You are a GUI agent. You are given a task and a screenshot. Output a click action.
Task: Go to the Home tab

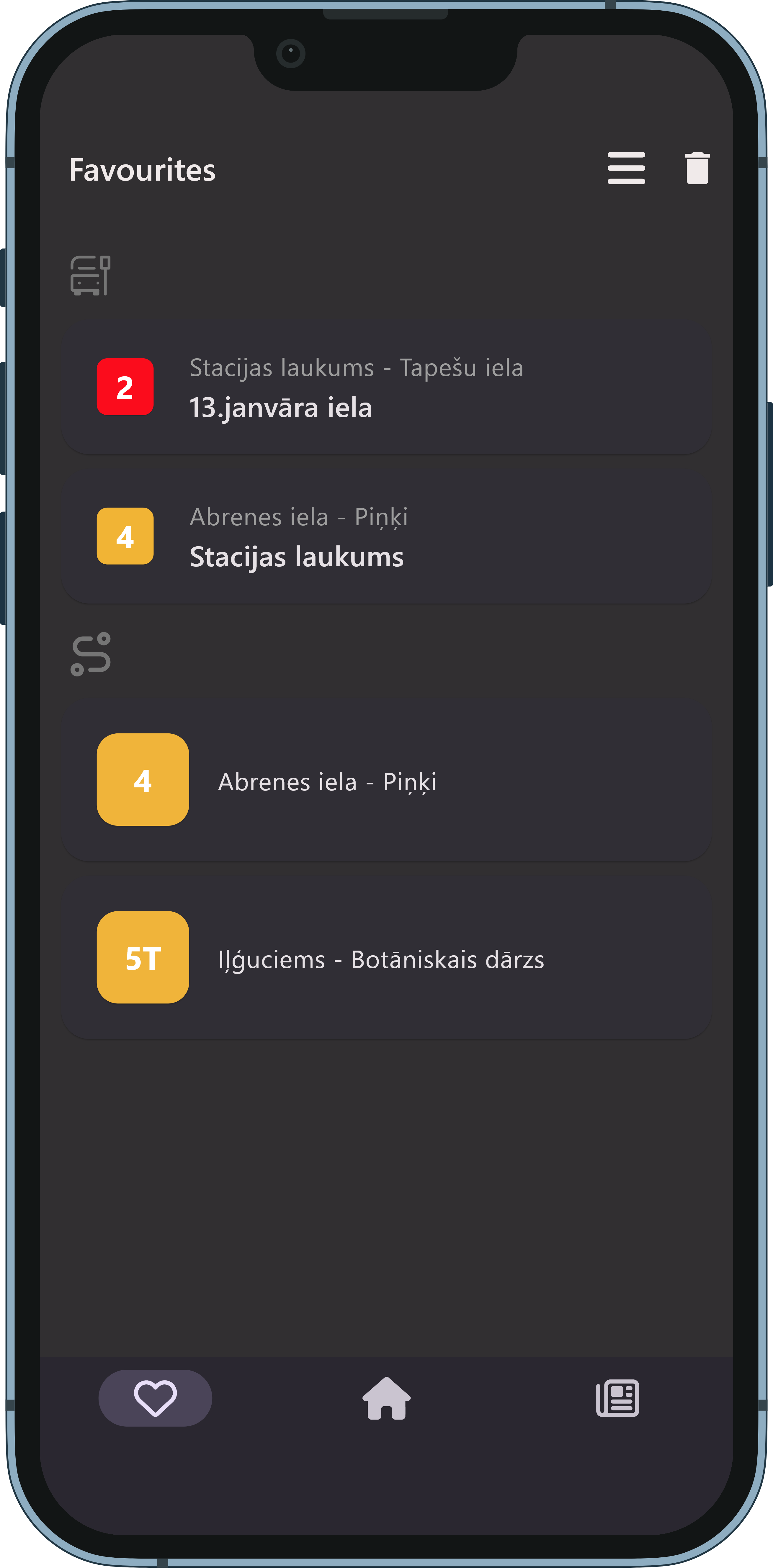[387, 1398]
